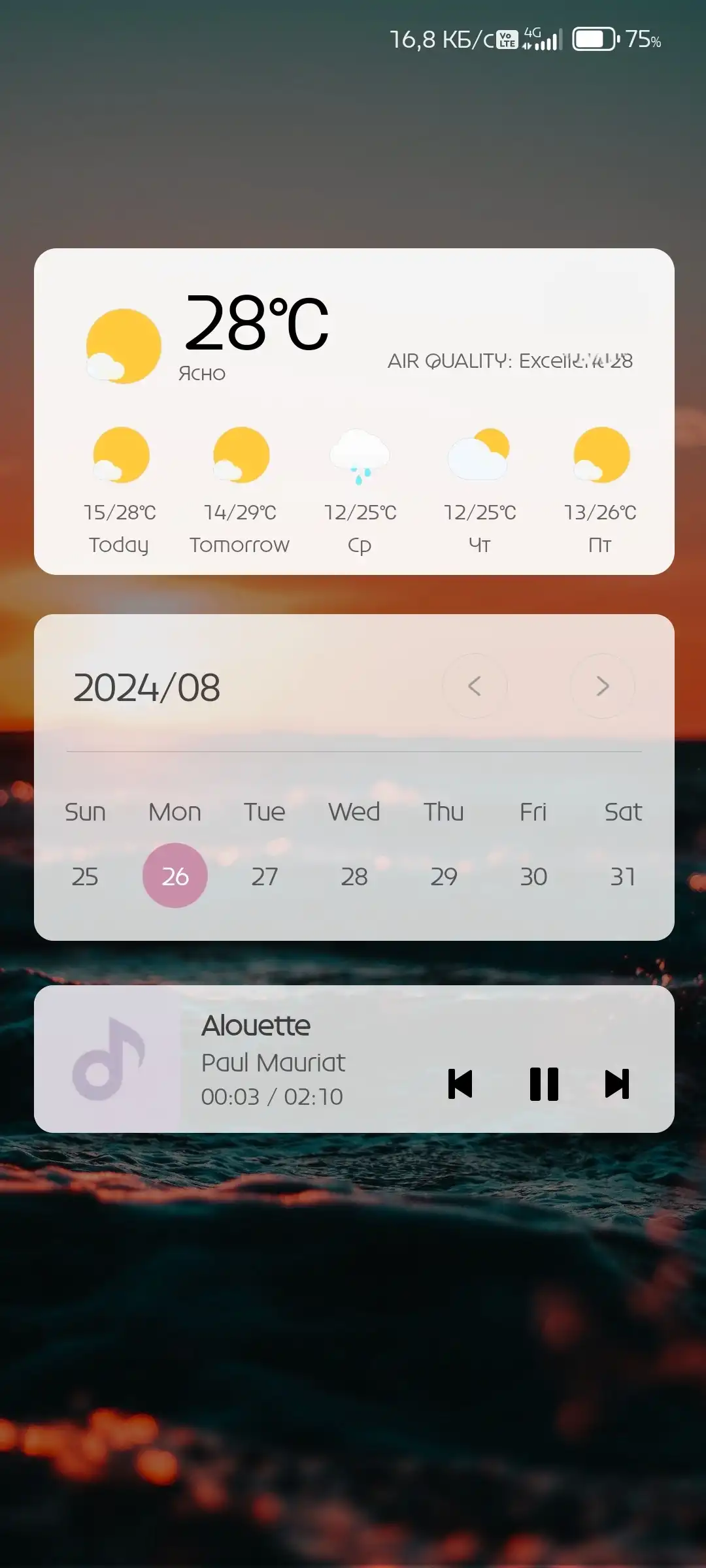Viewport: 706px width, 1568px height.
Task: Tap highlighted date 26 in the calendar
Action: click(x=175, y=876)
